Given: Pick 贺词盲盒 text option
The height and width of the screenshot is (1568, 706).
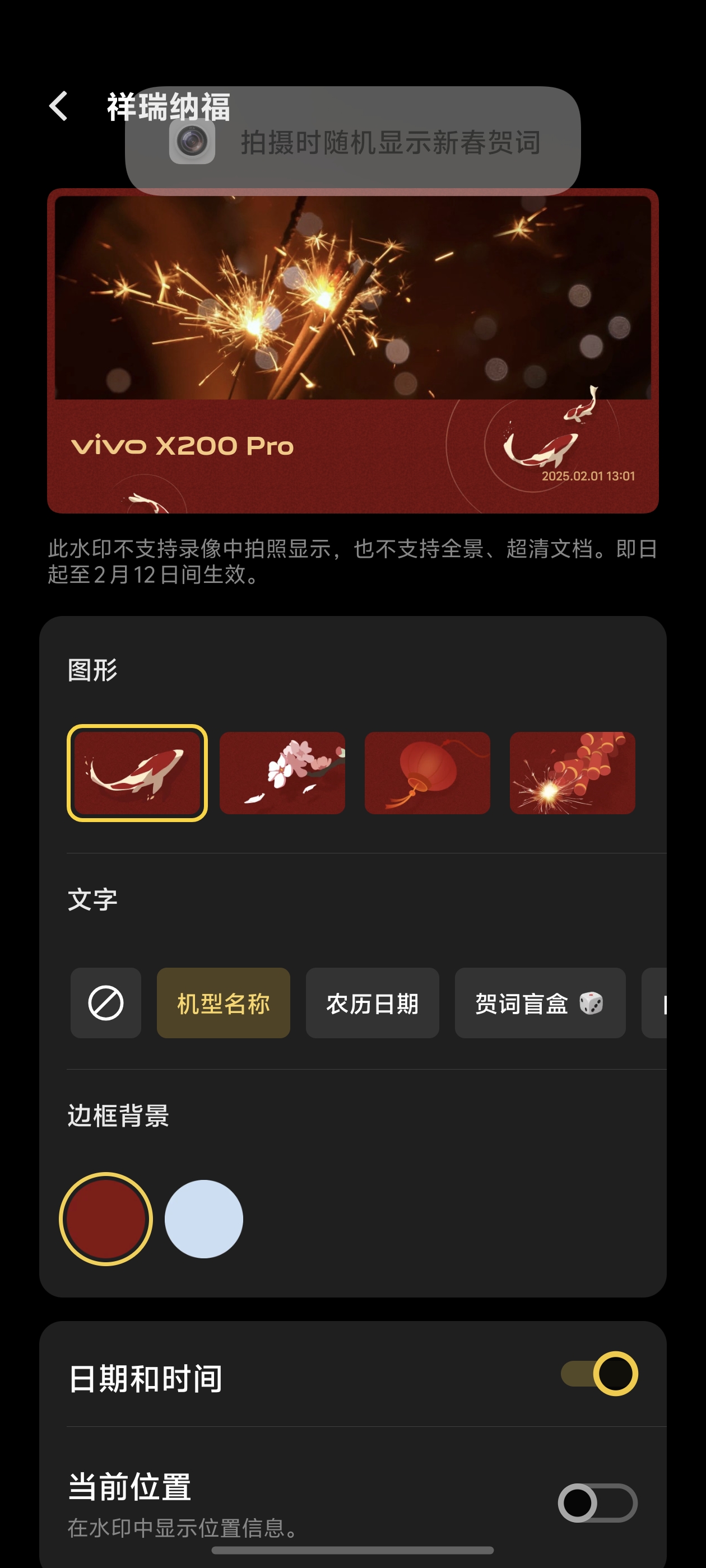Looking at the screenshot, I should click(540, 1002).
